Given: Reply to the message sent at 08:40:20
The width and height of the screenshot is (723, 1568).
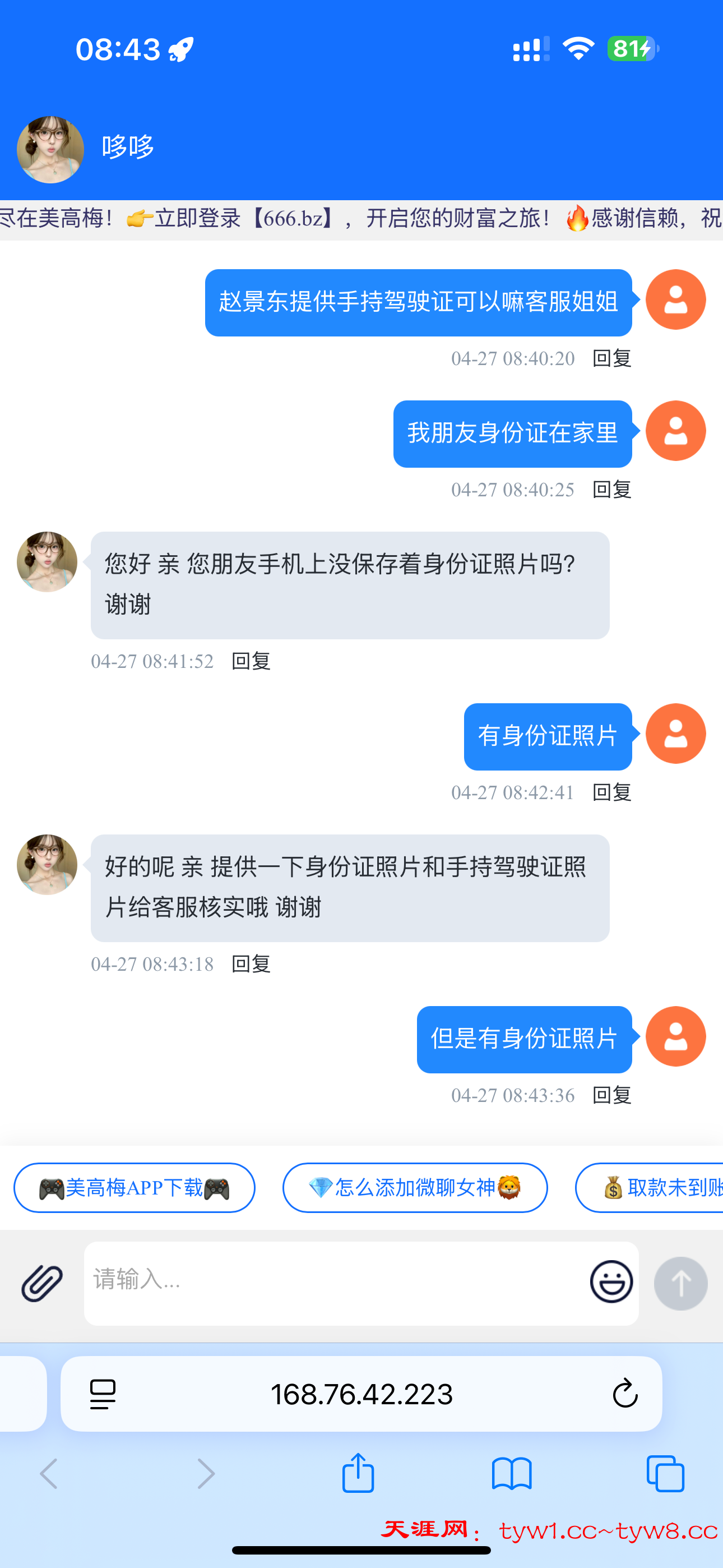Looking at the screenshot, I should pyautogui.click(x=611, y=358).
